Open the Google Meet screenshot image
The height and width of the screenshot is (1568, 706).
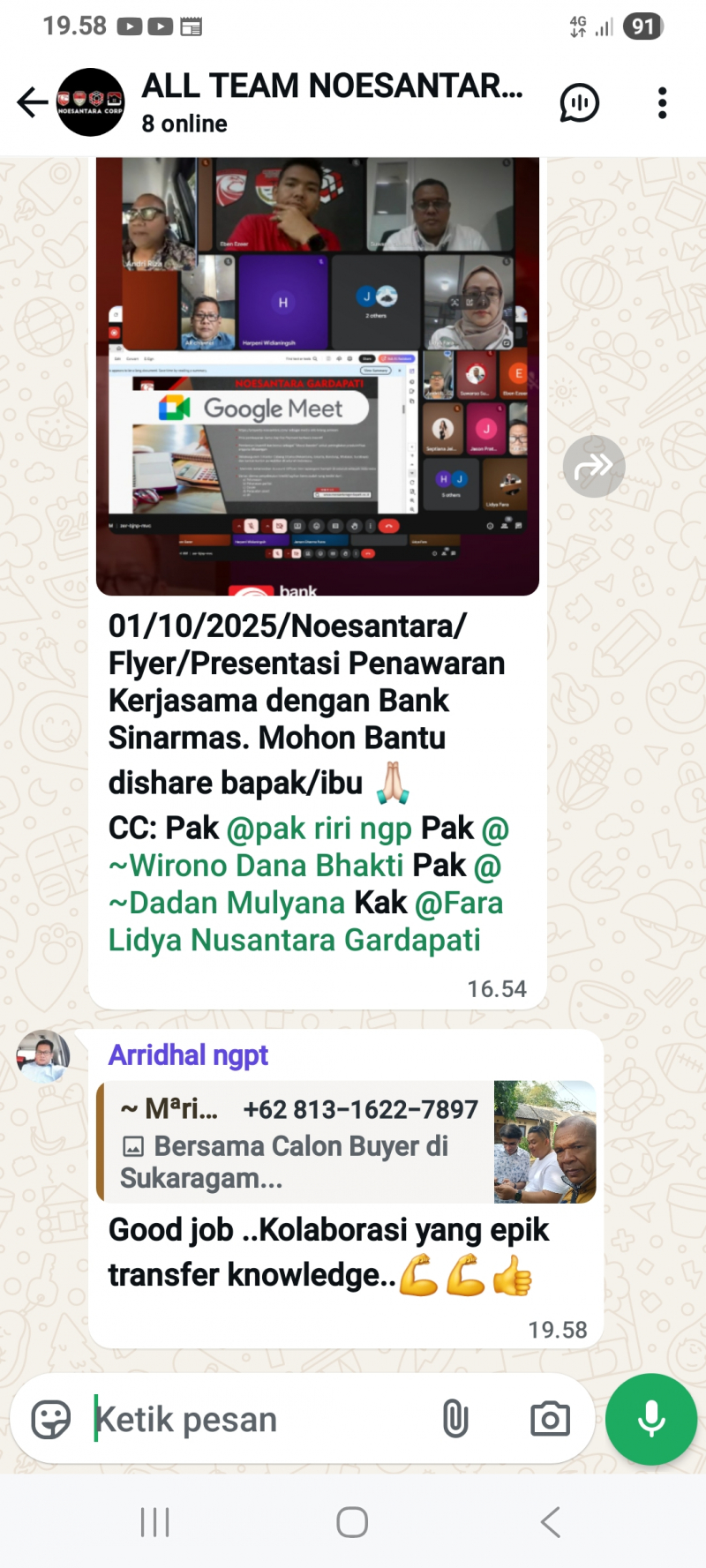coord(318,375)
